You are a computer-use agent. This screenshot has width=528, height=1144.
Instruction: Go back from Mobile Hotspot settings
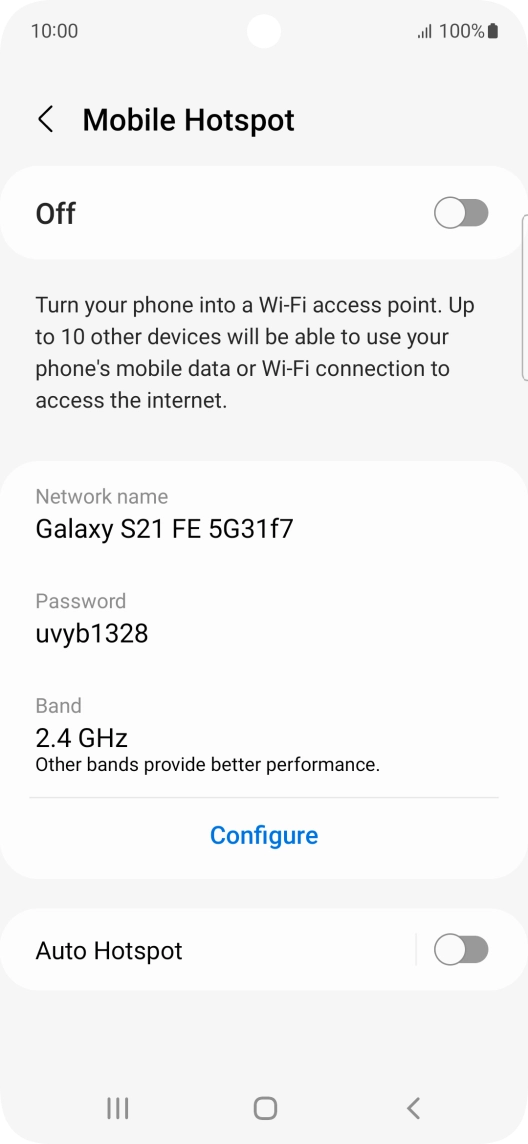(x=46, y=120)
